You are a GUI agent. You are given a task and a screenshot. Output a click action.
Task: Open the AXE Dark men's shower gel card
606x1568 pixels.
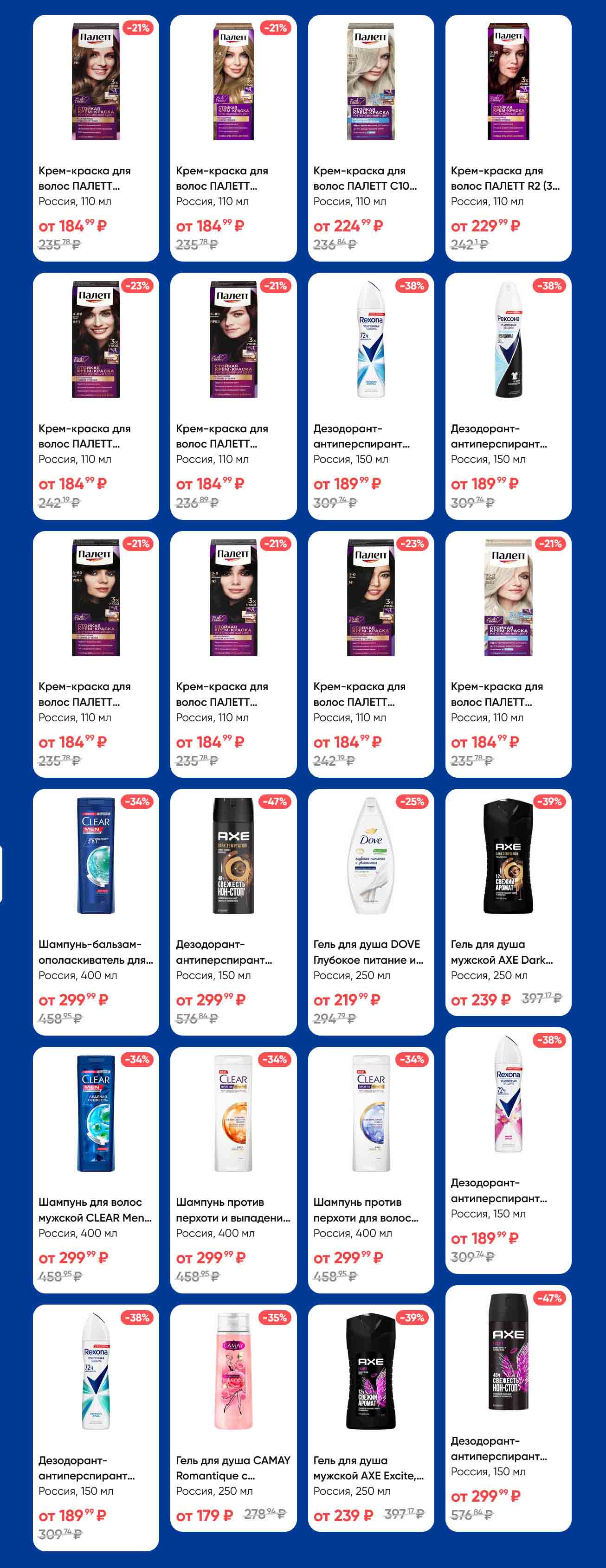(508, 901)
